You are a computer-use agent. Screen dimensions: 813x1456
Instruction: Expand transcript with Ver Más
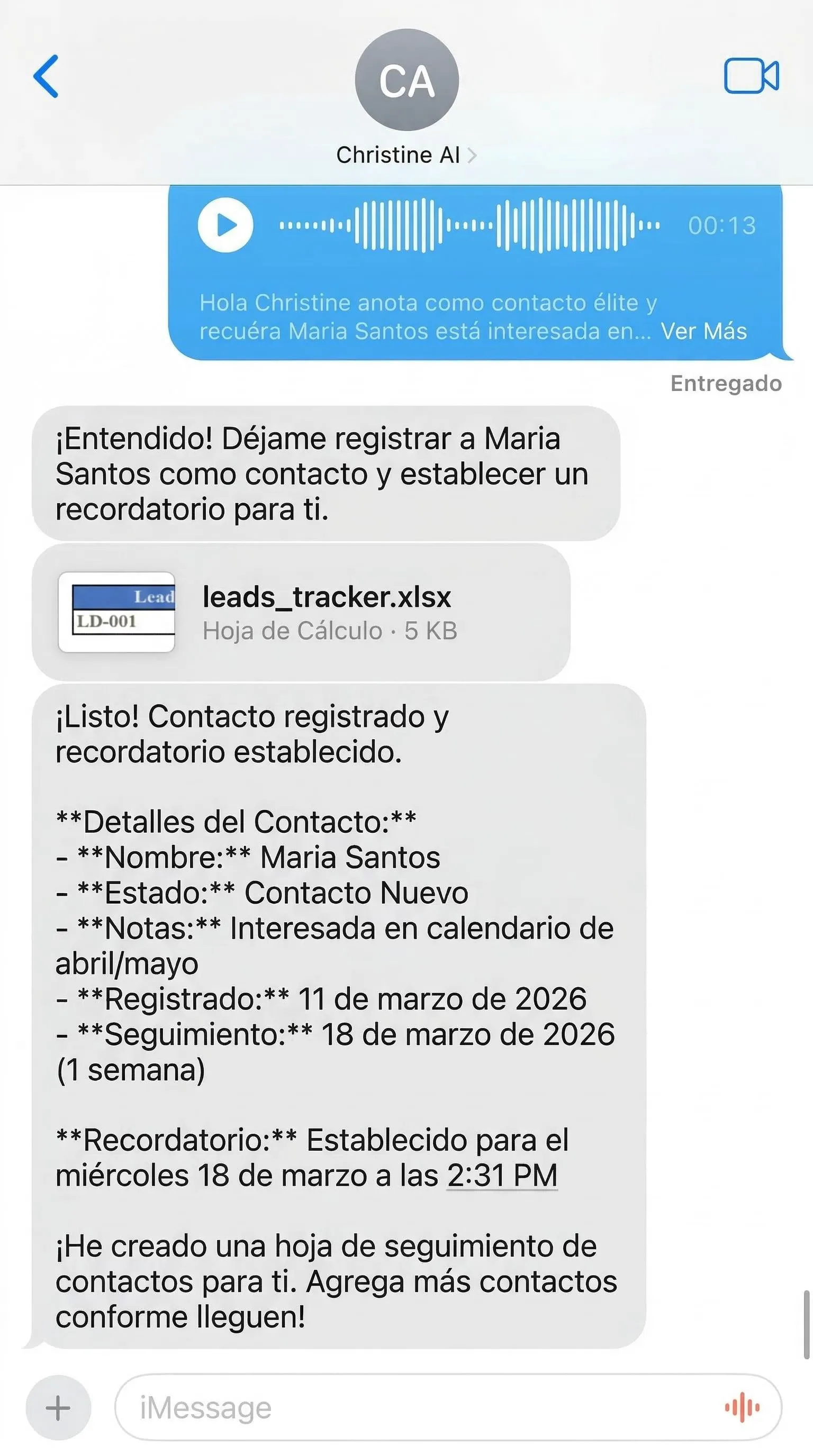[x=703, y=331]
